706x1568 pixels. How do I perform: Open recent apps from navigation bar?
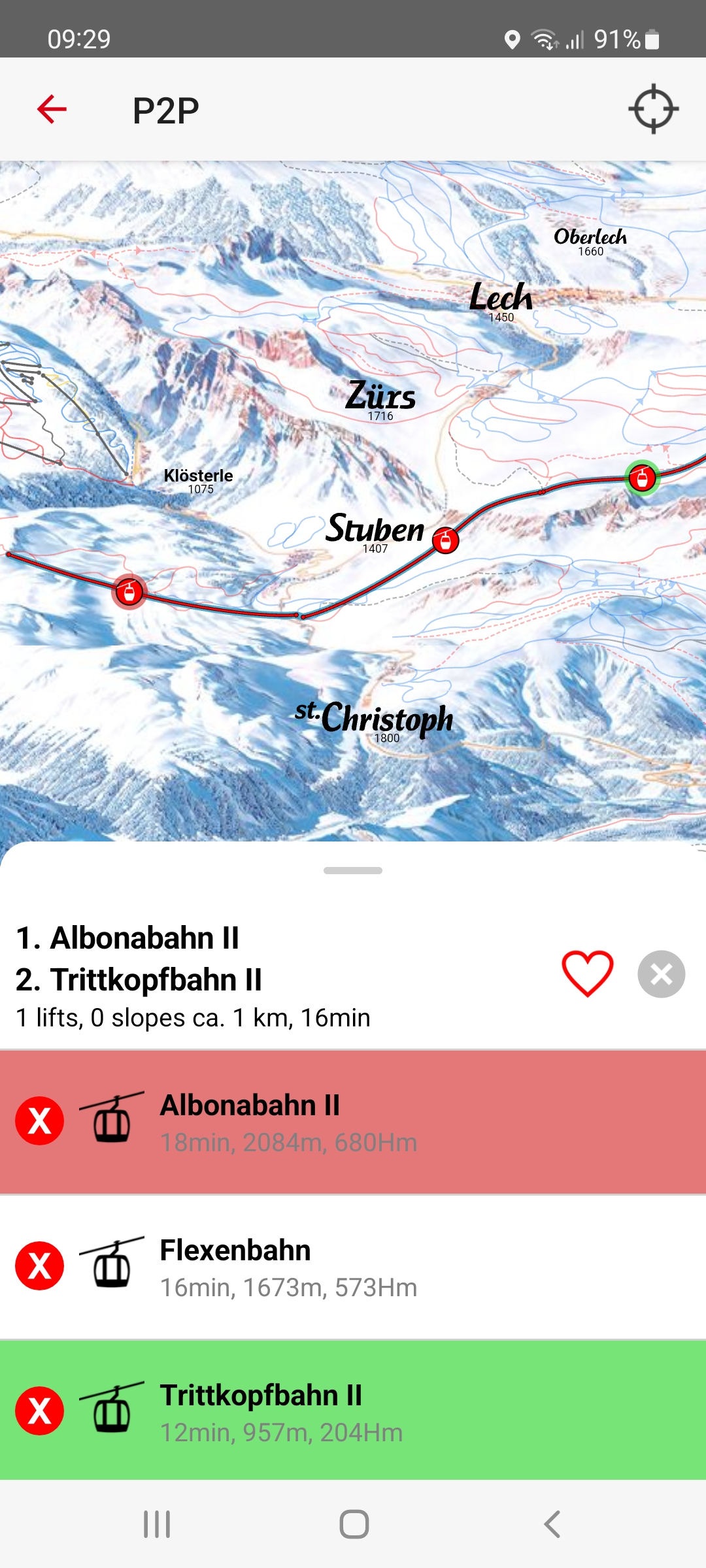157,1524
